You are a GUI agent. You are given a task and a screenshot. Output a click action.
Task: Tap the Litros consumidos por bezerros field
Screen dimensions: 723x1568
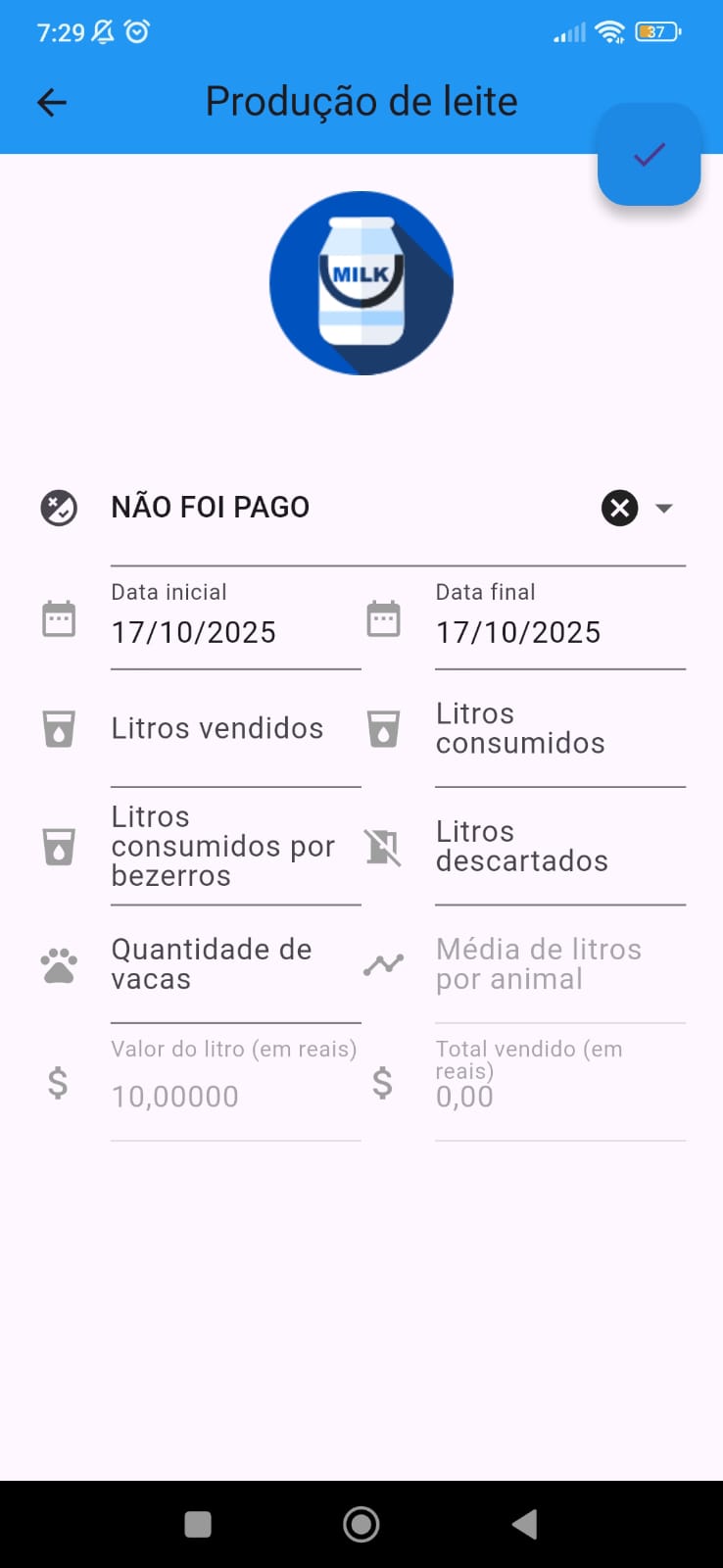click(223, 847)
